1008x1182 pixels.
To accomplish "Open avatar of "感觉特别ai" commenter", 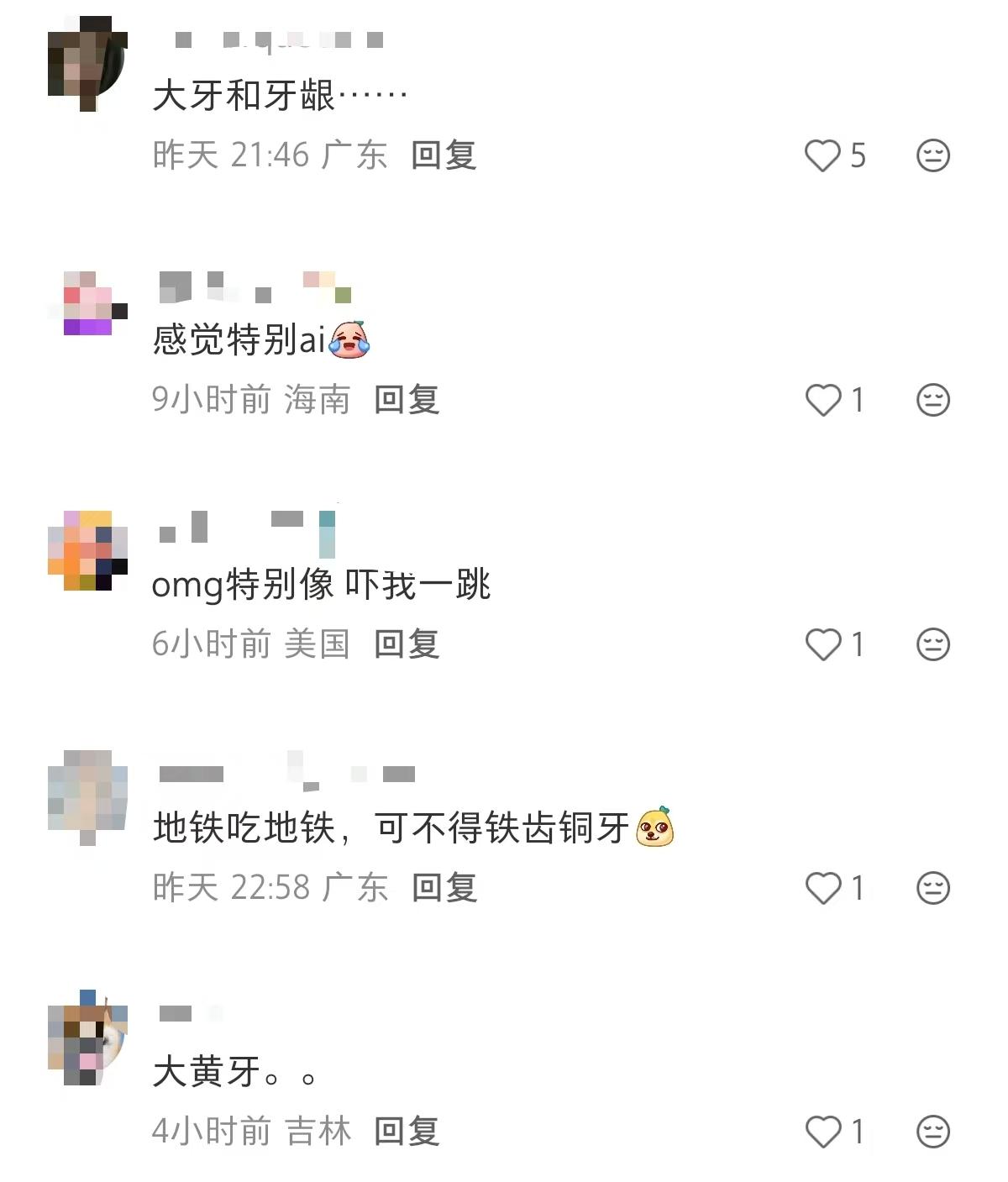I will (x=87, y=303).
